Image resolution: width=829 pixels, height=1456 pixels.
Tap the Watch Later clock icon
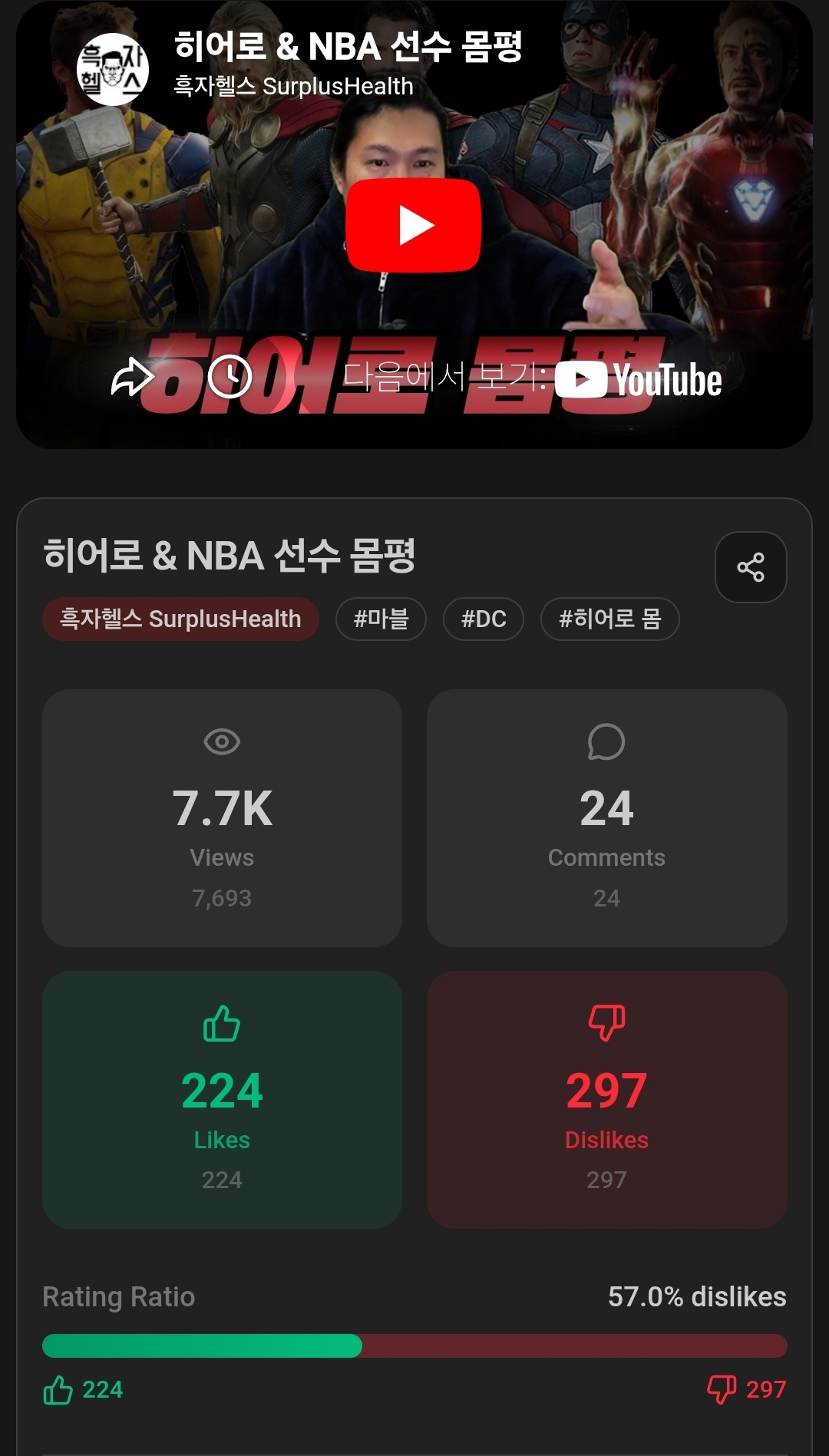coord(230,377)
